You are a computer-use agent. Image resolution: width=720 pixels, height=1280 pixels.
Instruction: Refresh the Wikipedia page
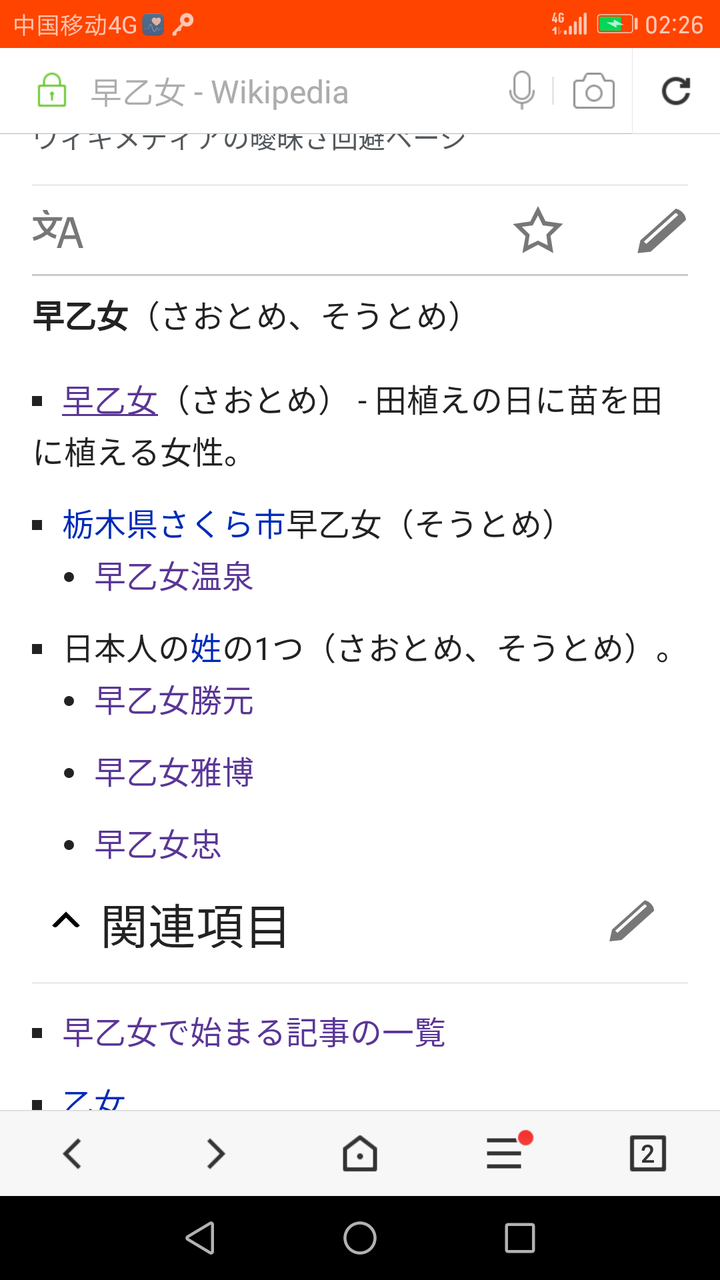[676, 90]
